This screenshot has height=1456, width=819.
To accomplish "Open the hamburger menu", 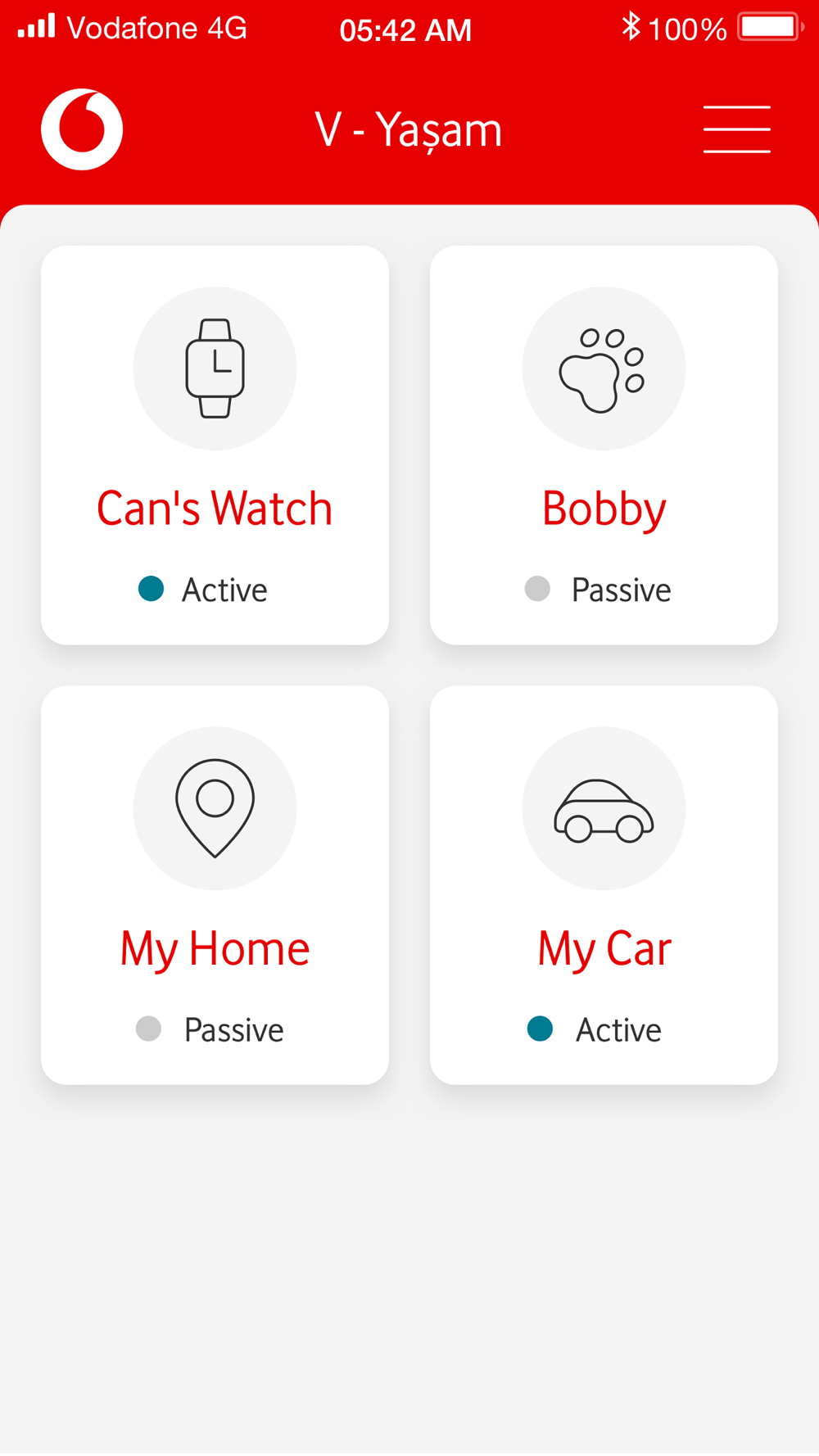I will [x=736, y=129].
